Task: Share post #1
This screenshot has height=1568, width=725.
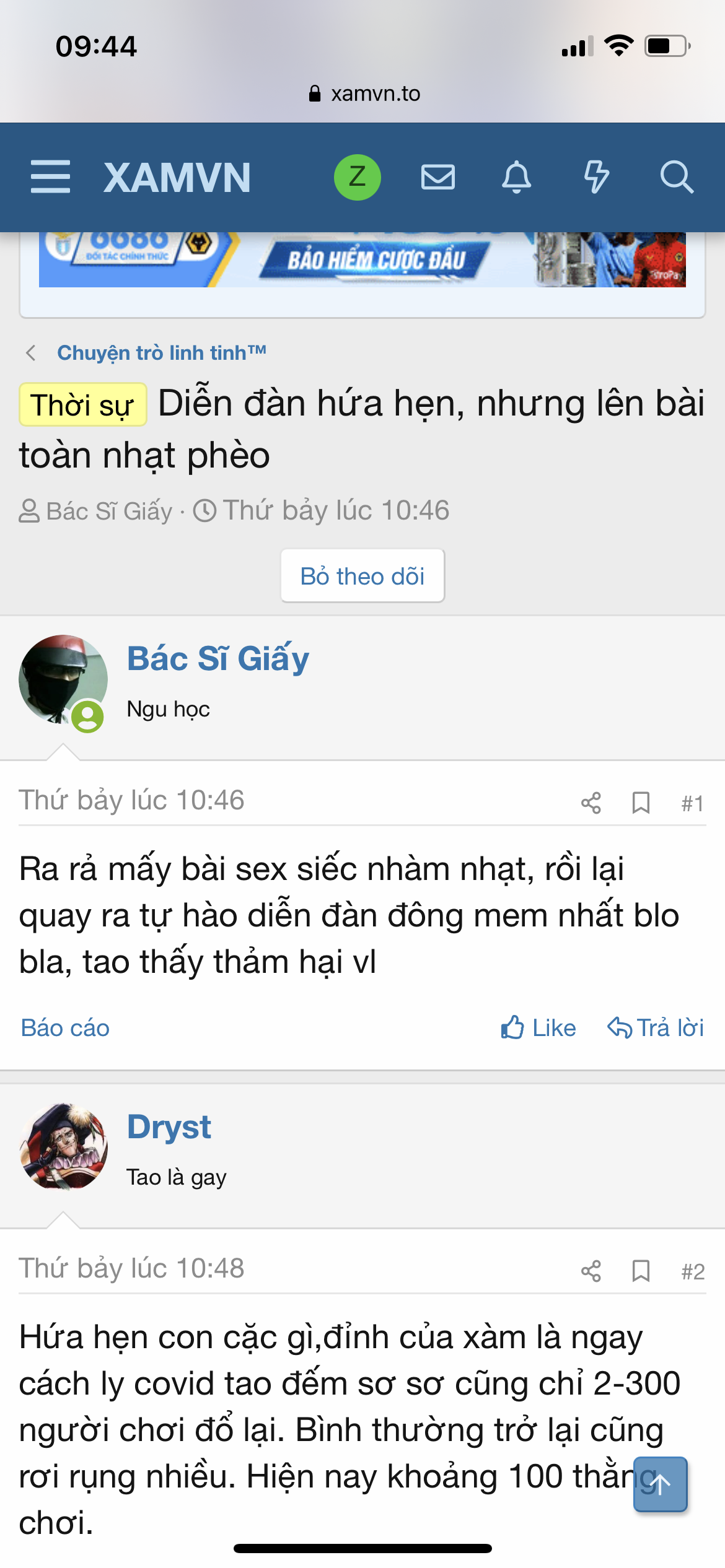Action: [591, 803]
